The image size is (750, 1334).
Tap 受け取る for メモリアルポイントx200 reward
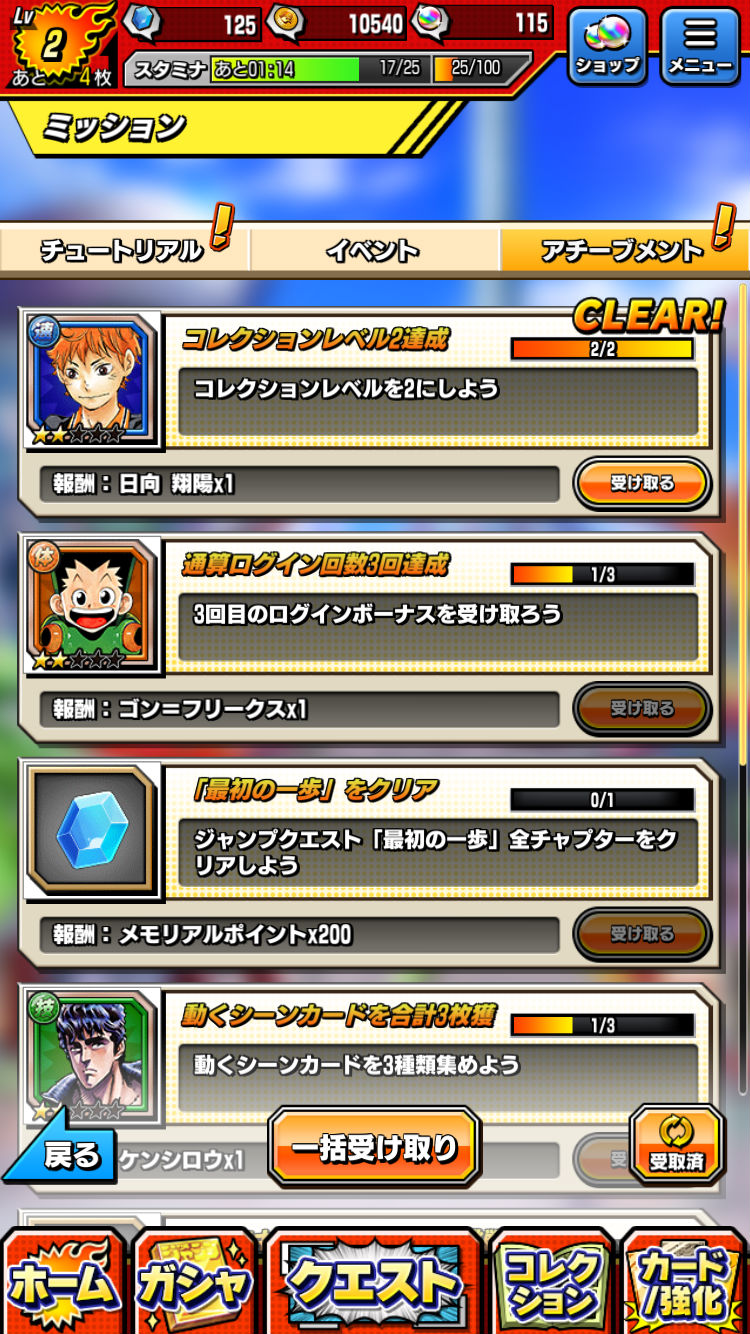[x=642, y=934]
